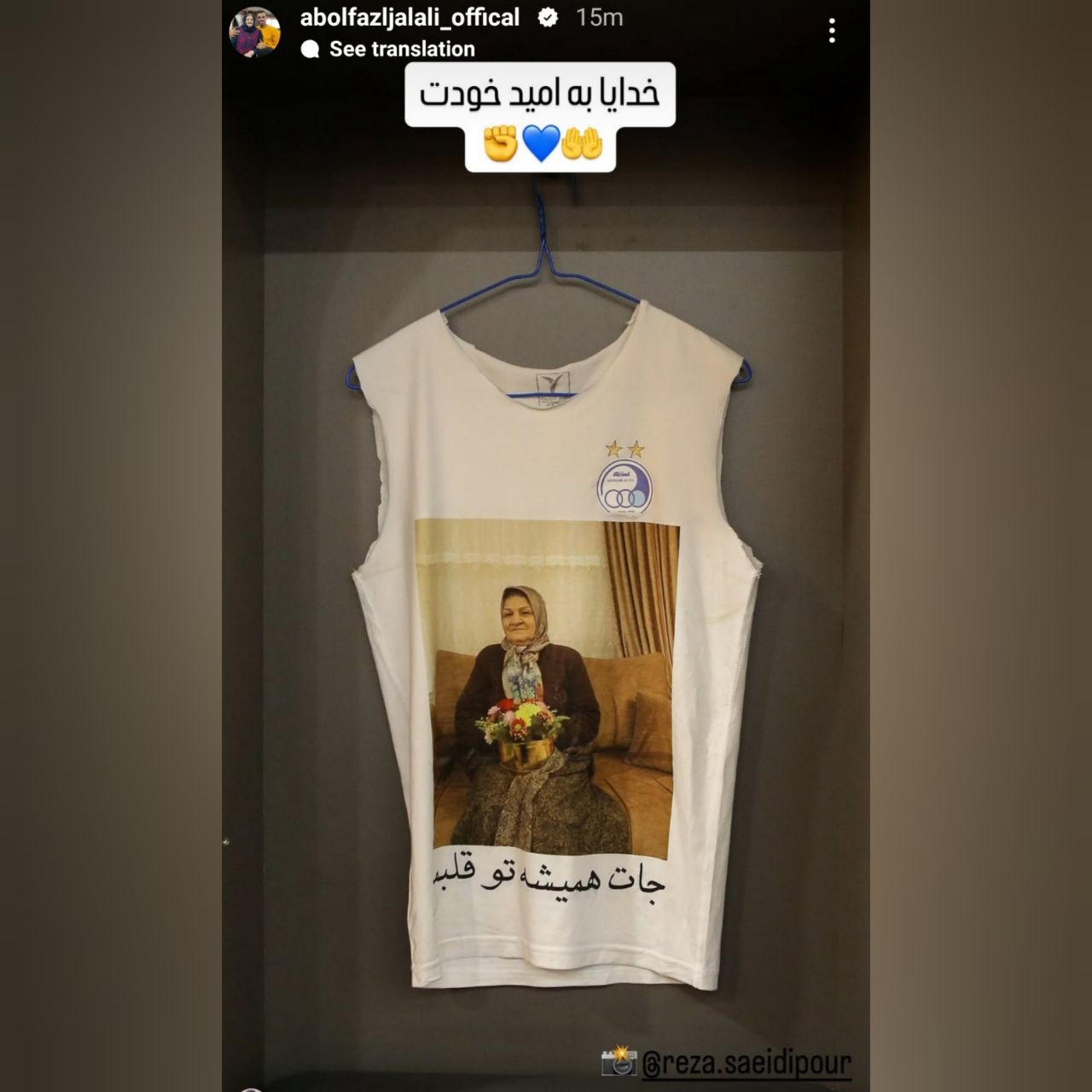Viewport: 1092px width, 1092px height.
Task: Tap See translation
Action: 401,49
